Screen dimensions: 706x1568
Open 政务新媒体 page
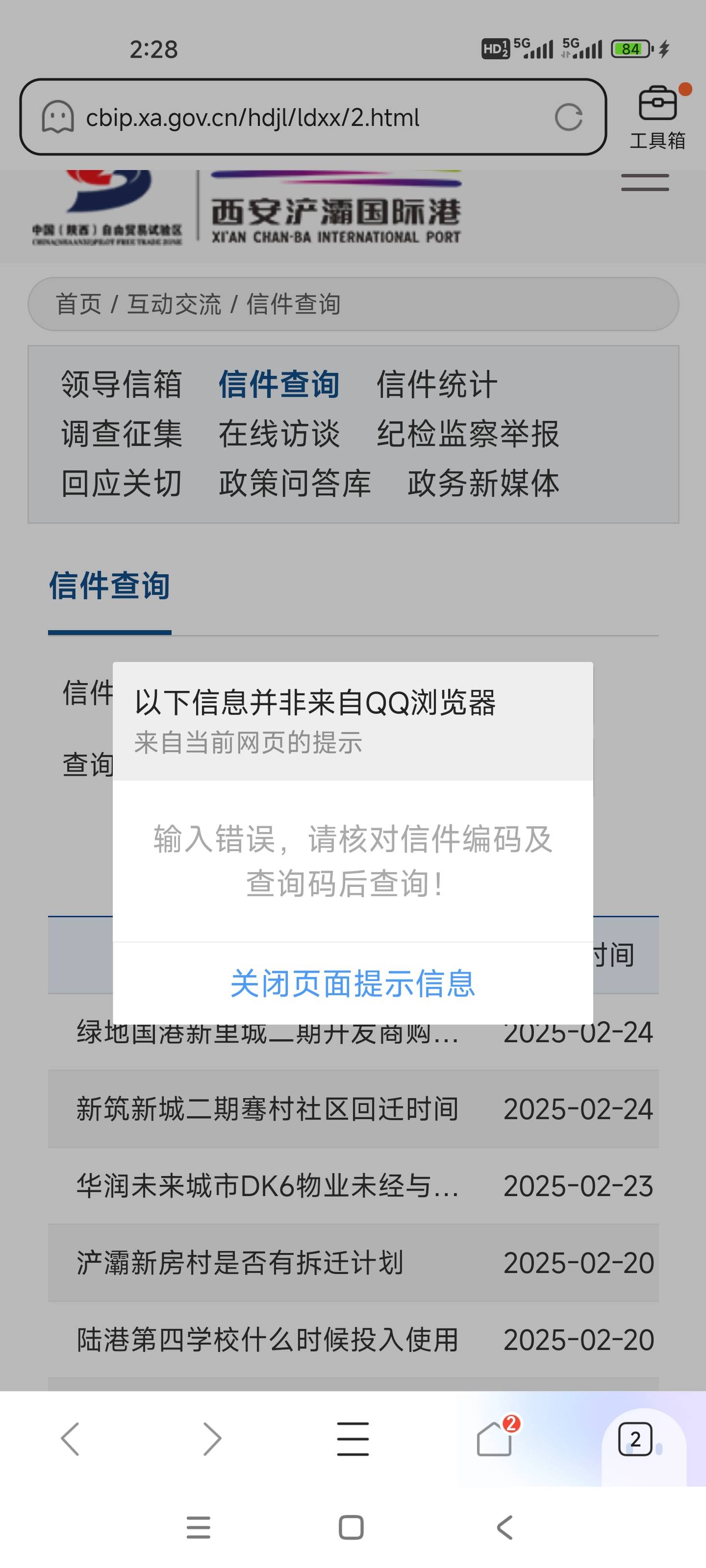pyautogui.click(x=483, y=483)
